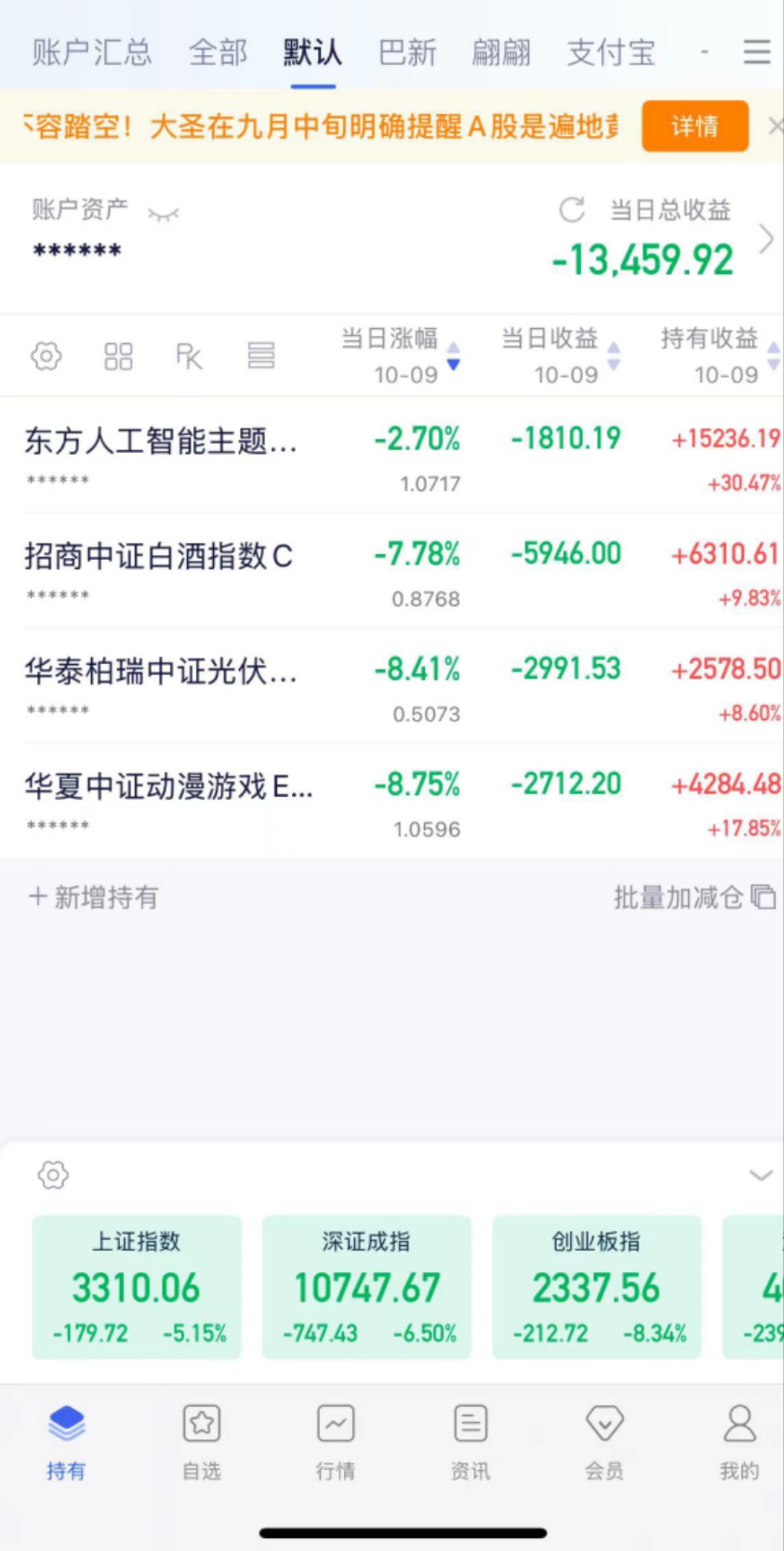The width and height of the screenshot is (784, 1551).
Task: Open the hamburger menu of account tabs
Action: click(x=757, y=53)
